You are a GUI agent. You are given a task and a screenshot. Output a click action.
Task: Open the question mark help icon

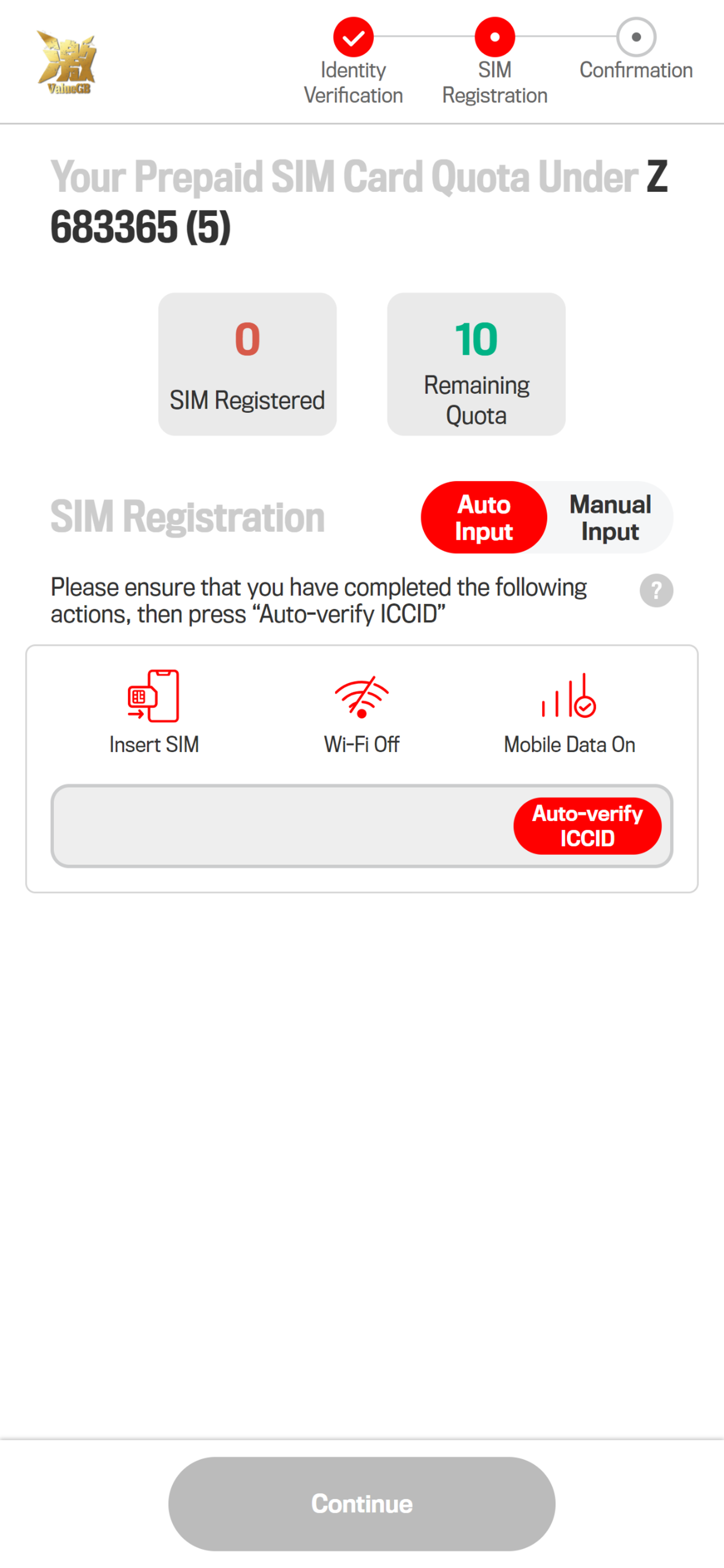[656, 591]
